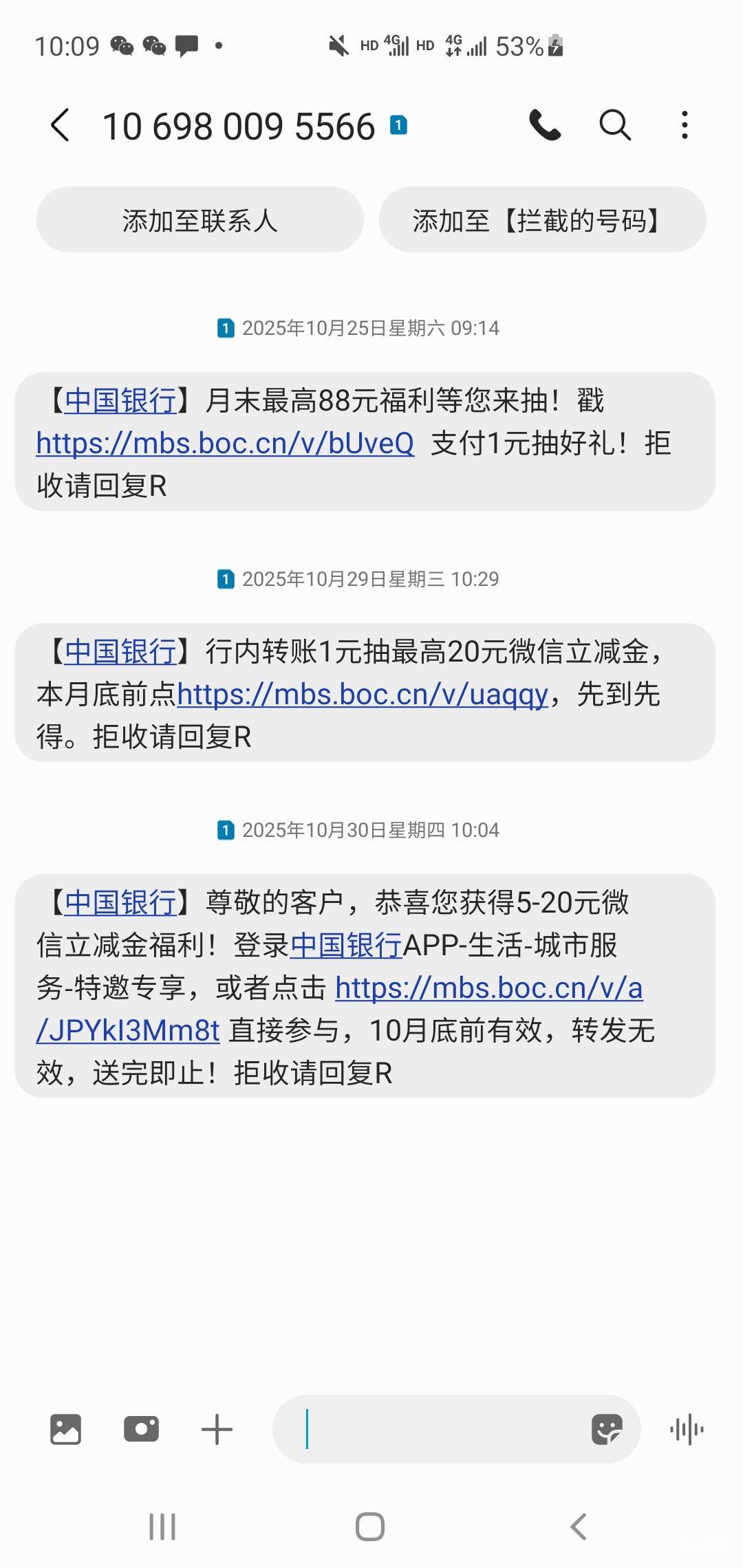Go back to the message list
This screenshot has height=1568, width=743.
click(x=61, y=126)
